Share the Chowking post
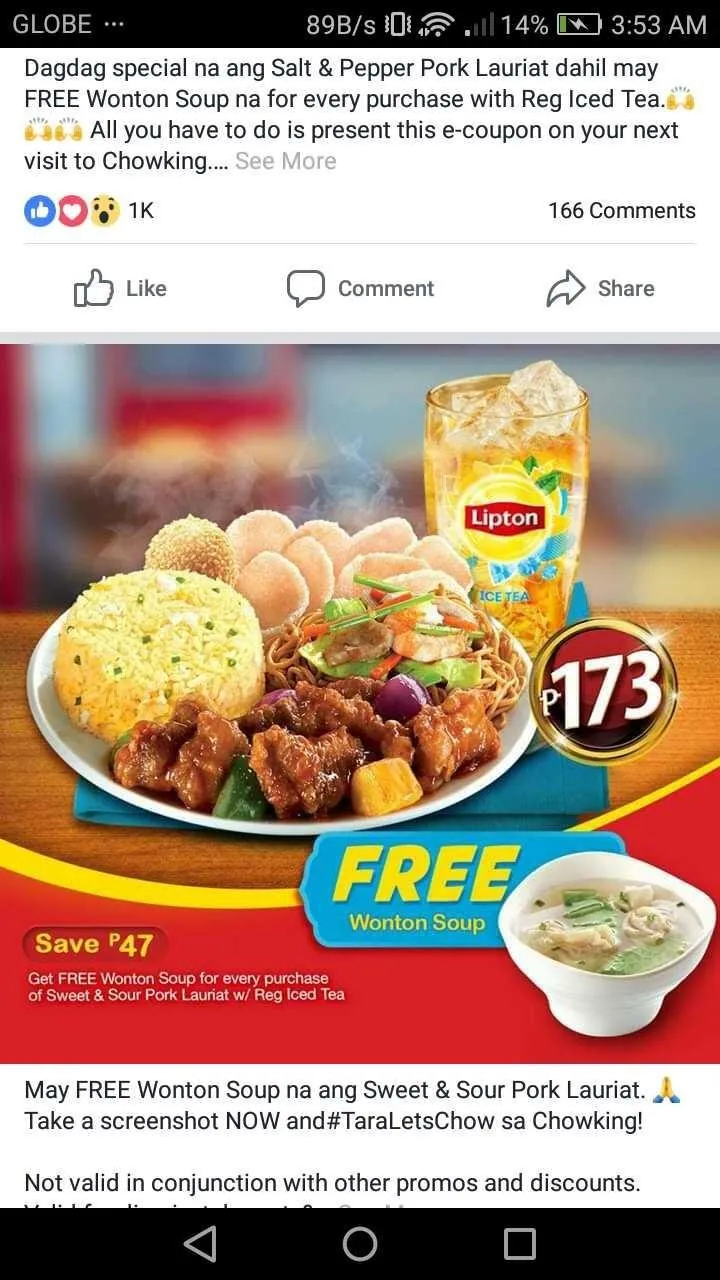Viewport: 720px width, 1280px height. coord(600,288)
